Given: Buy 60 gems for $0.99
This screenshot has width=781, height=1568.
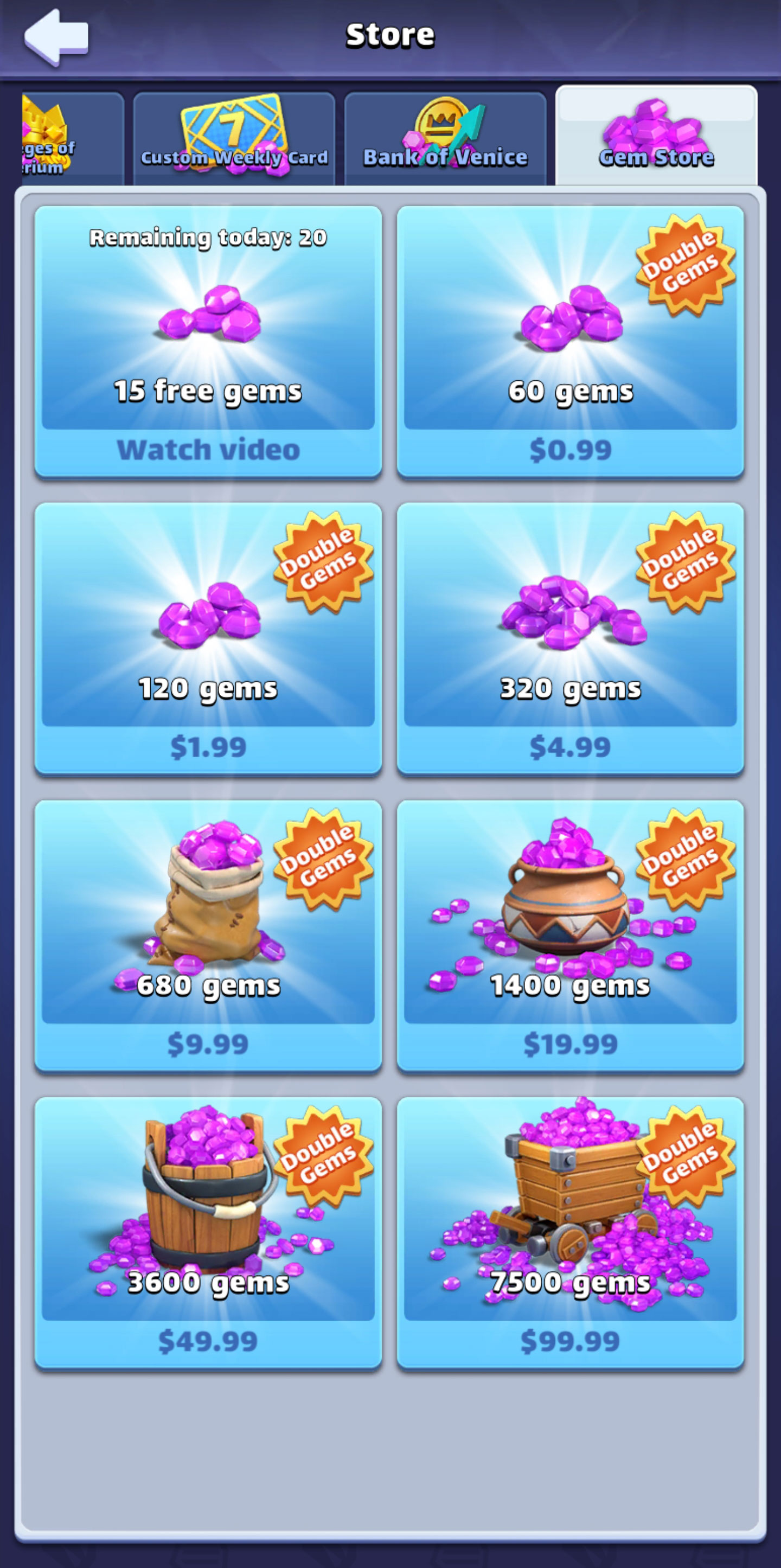Looking at the screenshot, I should coord(571,449).
